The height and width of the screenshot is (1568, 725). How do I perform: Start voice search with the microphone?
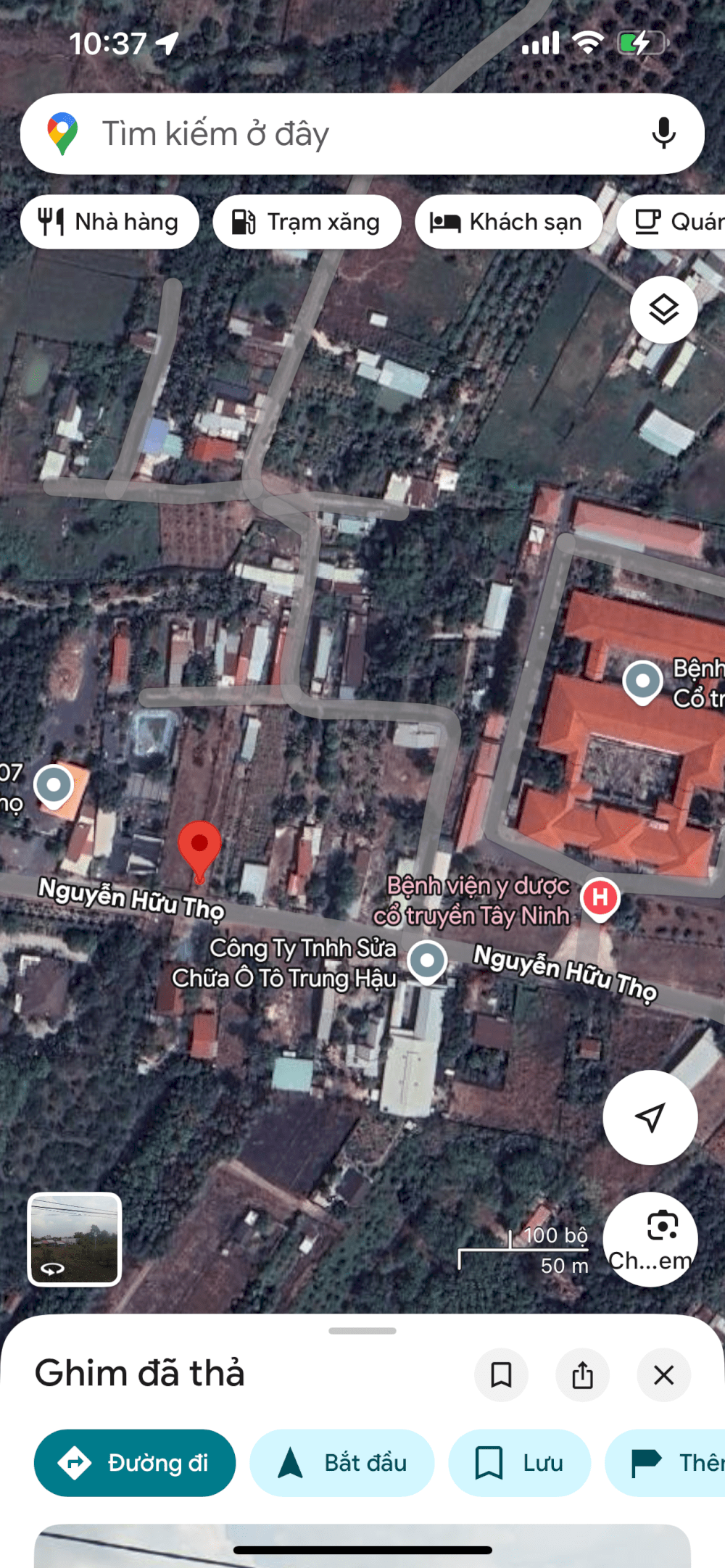[663, 134]
